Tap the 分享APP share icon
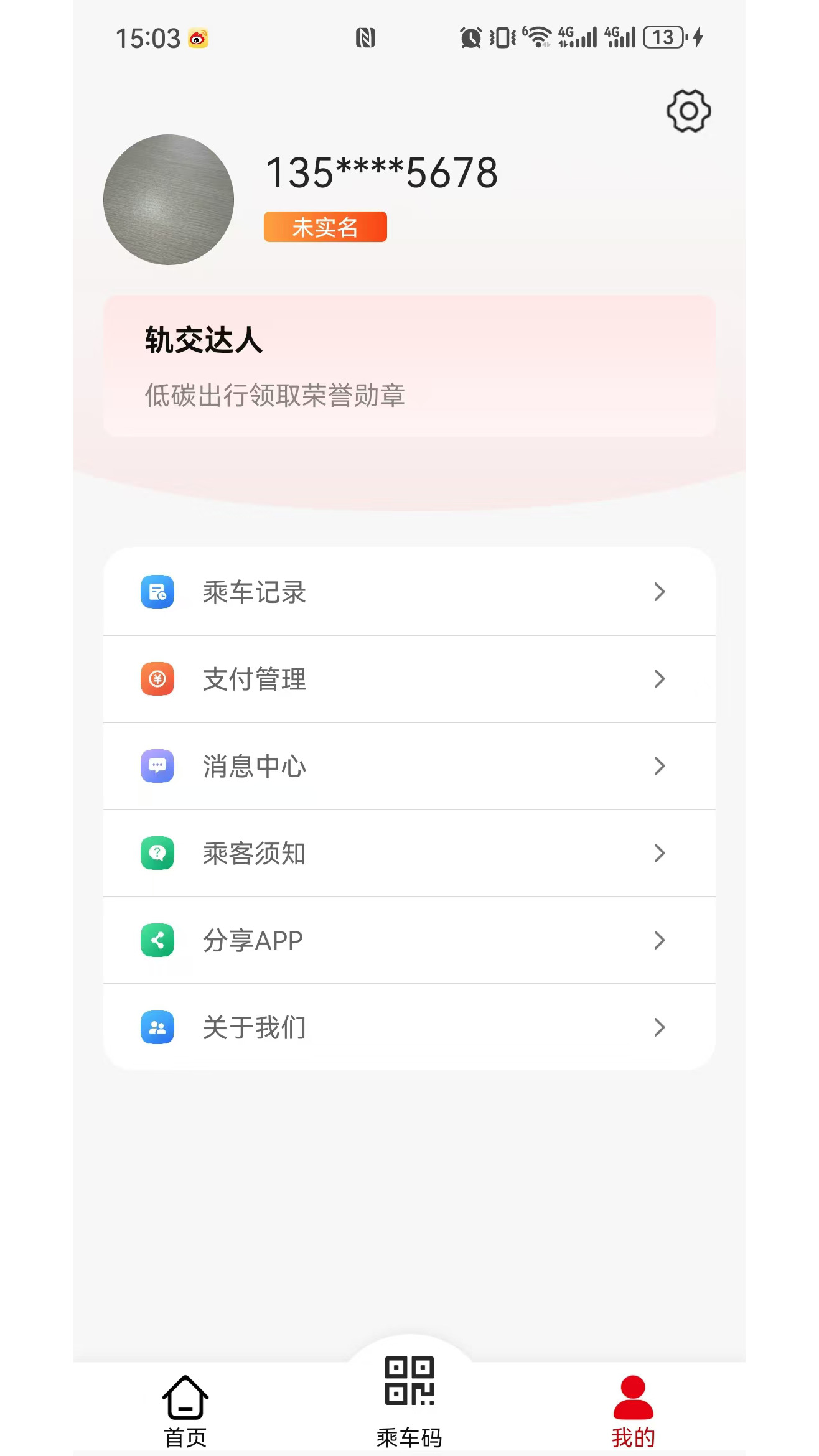The width and height of the screenshot is (819, 1456). tap(158, 941)
